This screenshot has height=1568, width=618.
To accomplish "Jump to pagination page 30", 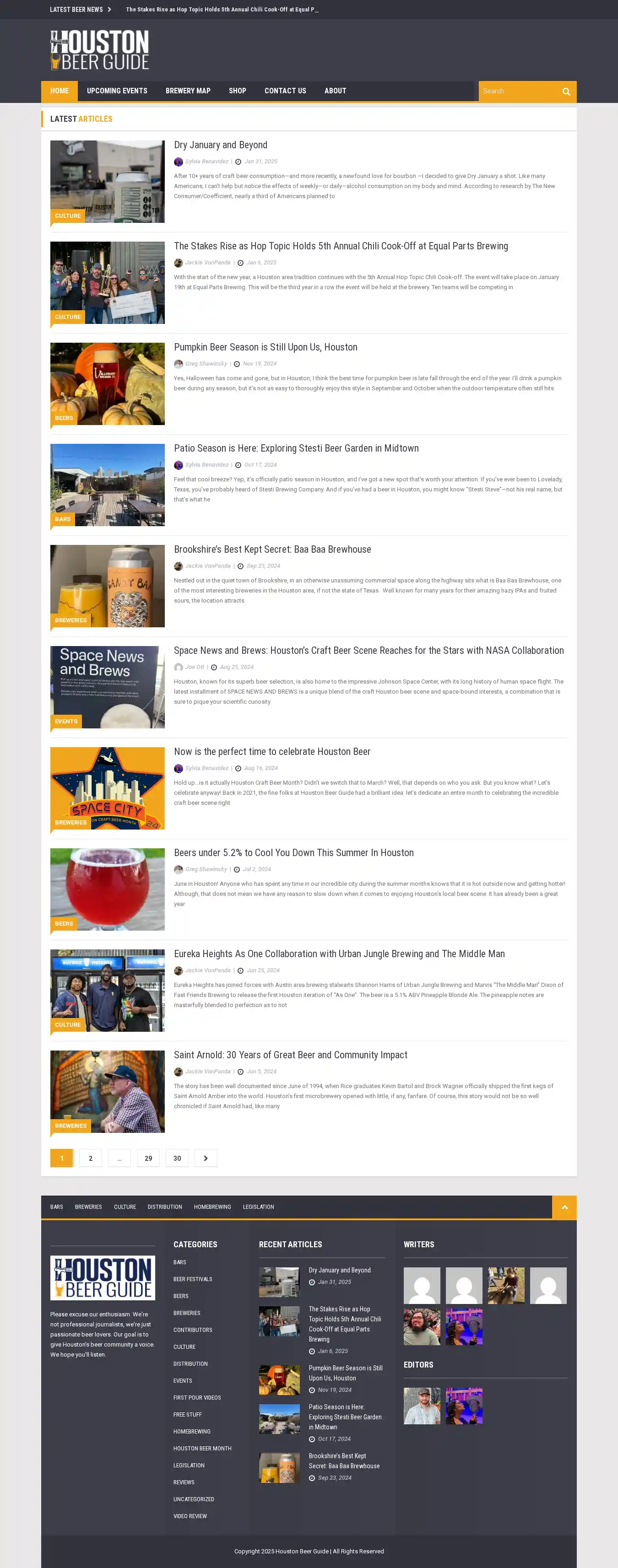I will click(177, 1158).
